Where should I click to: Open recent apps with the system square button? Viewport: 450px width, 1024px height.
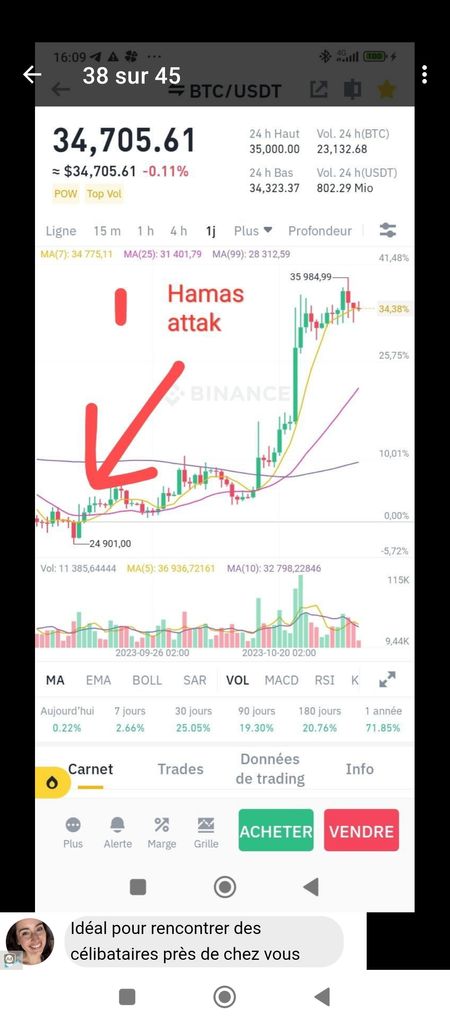tap(127, 997)
